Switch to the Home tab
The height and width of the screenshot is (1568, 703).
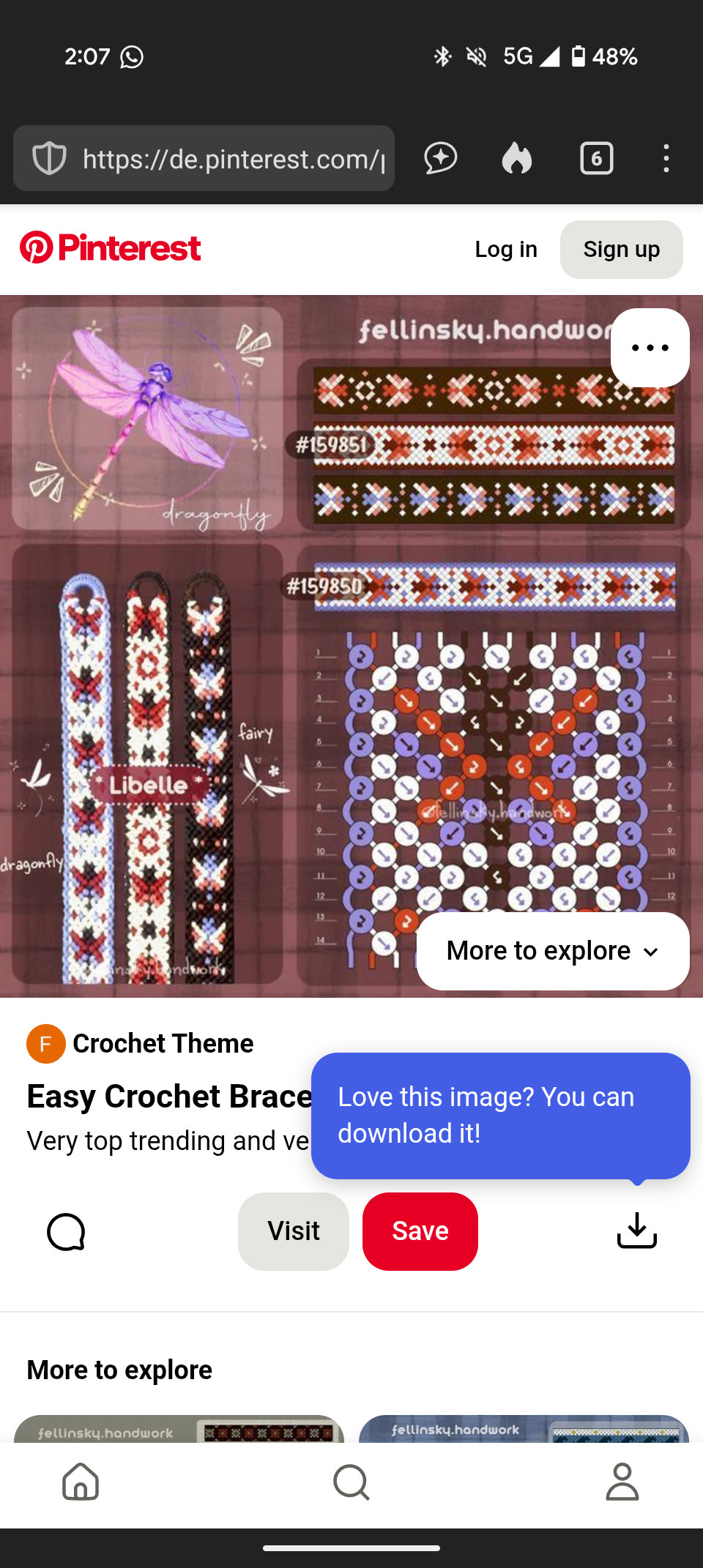81,1482
